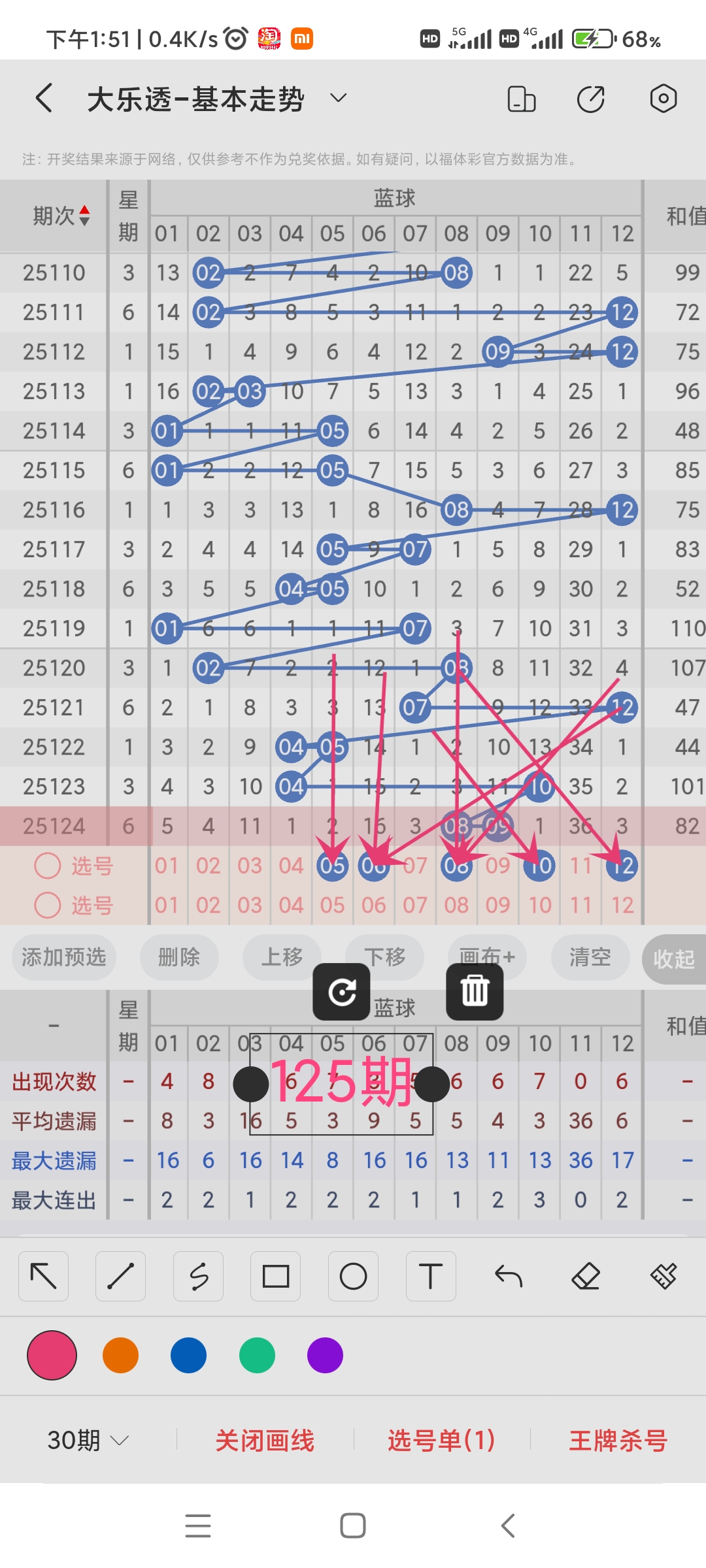Image resolution: width=706 pixels, height=1568 pixels.
Task: Select the arrow drawing tool
Action: pyautogui.click(x=43, y=1276)
